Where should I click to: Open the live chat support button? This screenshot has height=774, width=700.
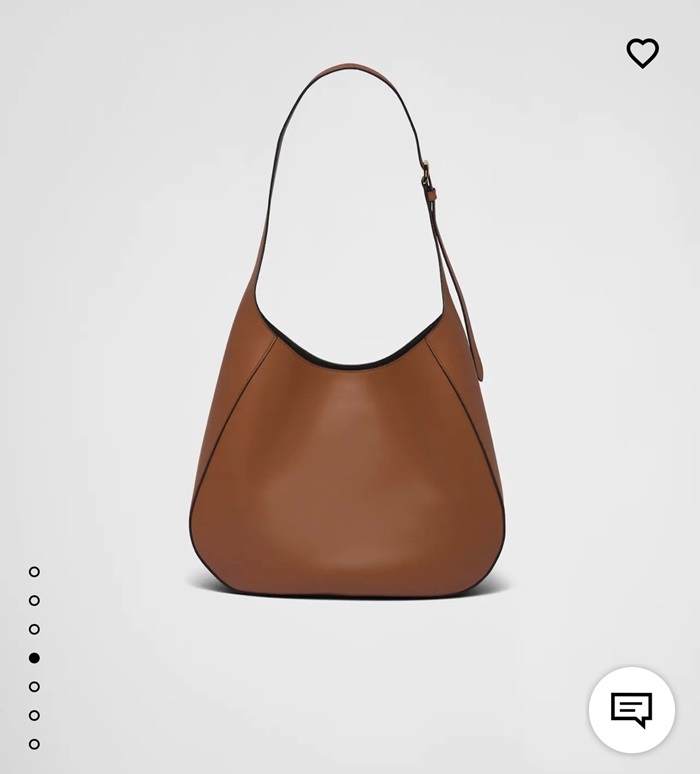[631, 710]
